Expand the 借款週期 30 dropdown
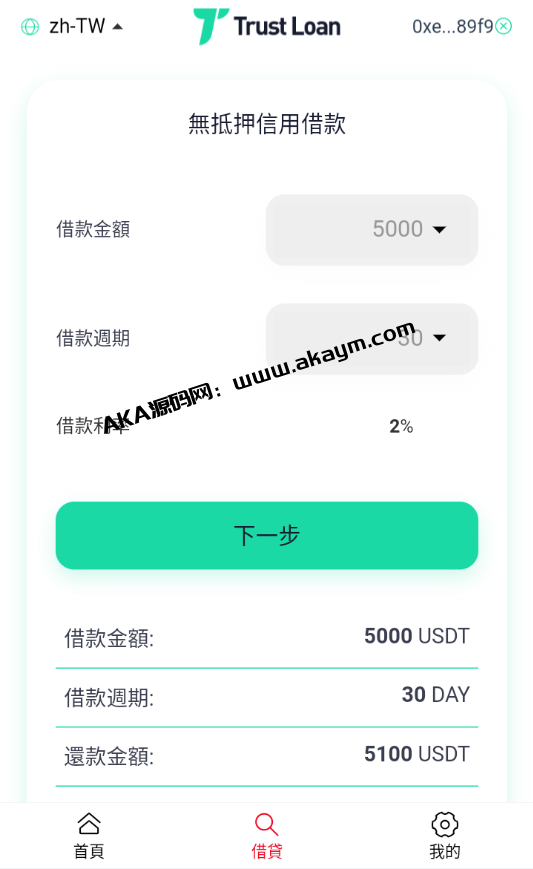The image size is (533, 869). 372,339
